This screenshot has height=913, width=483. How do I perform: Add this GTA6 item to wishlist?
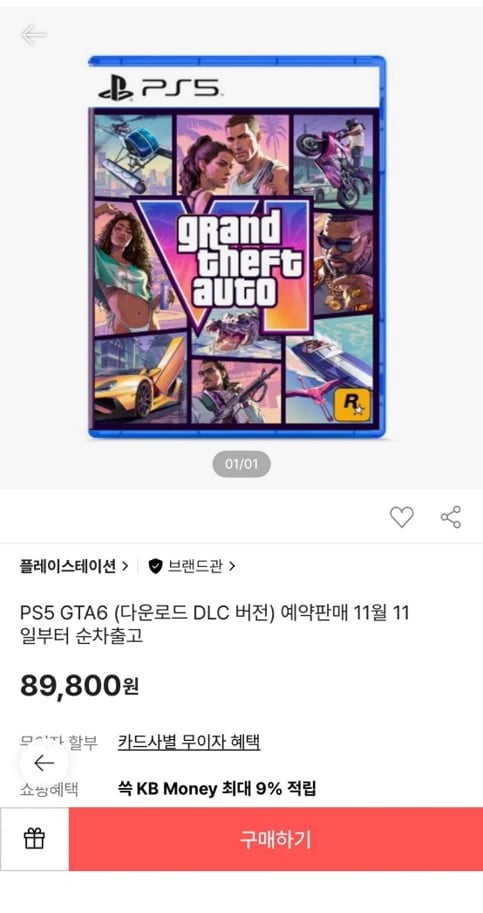tap(402, 516)
